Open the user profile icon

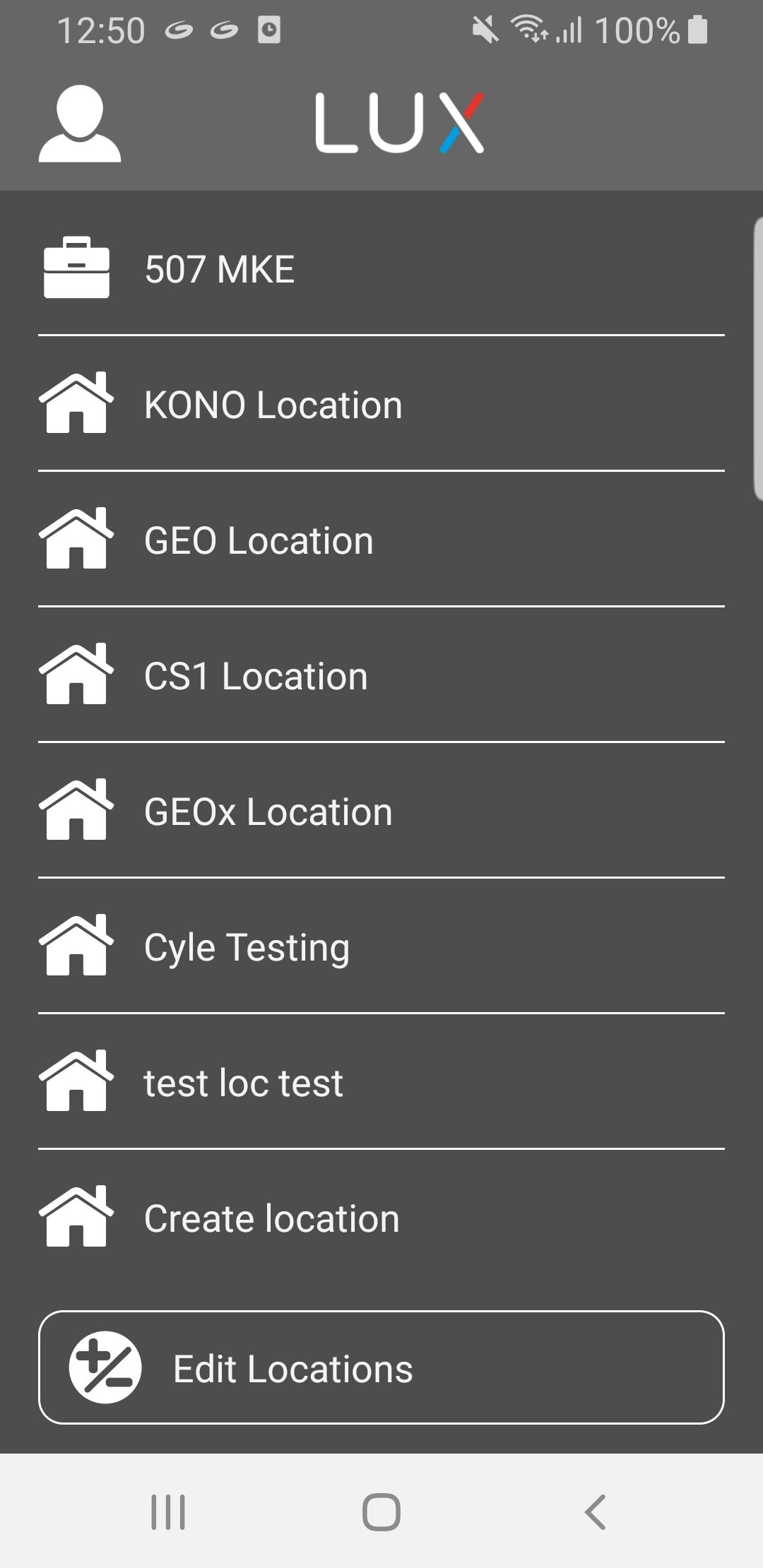click(80, 124)
